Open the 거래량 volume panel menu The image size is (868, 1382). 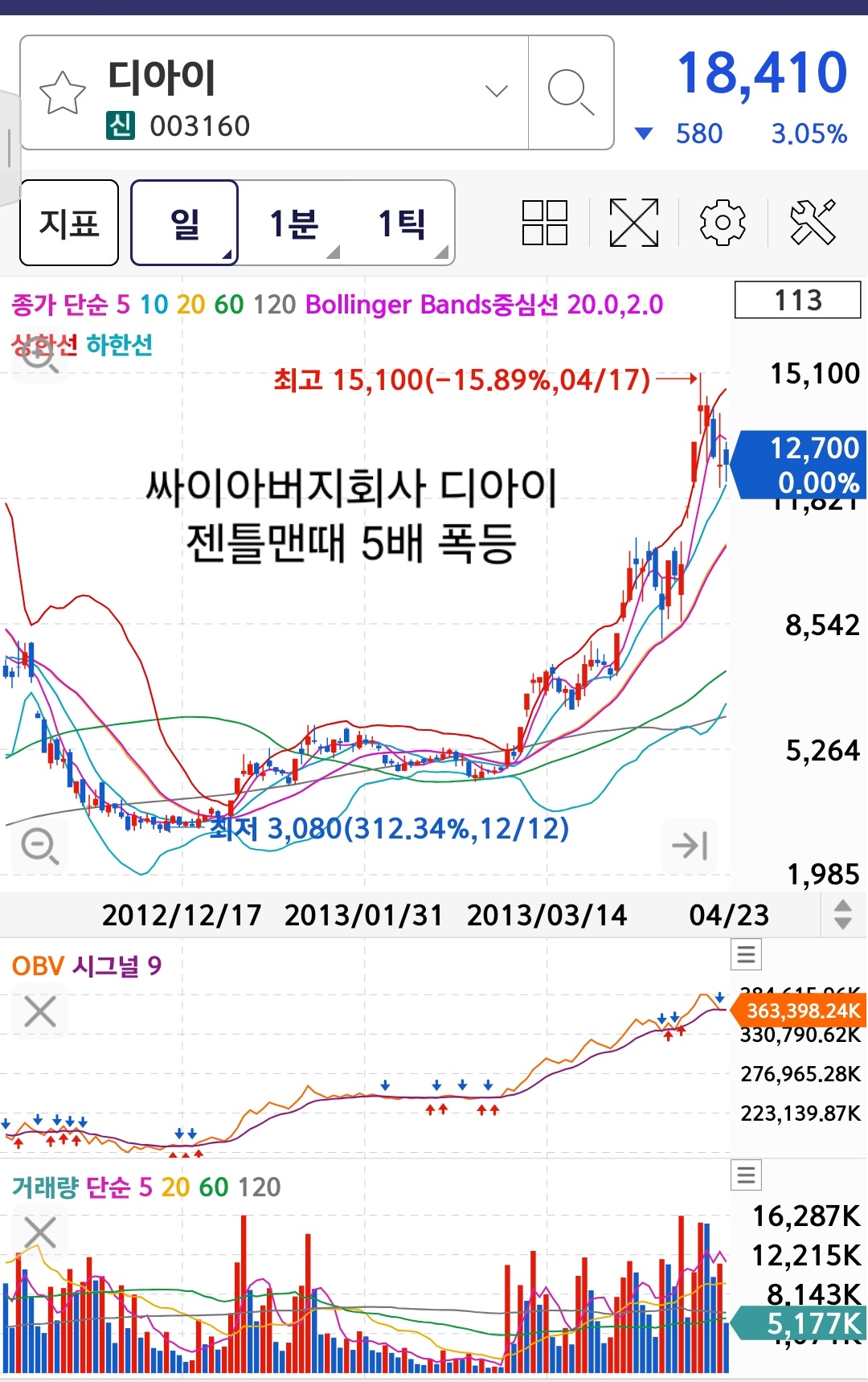[x=746, y=1175]
